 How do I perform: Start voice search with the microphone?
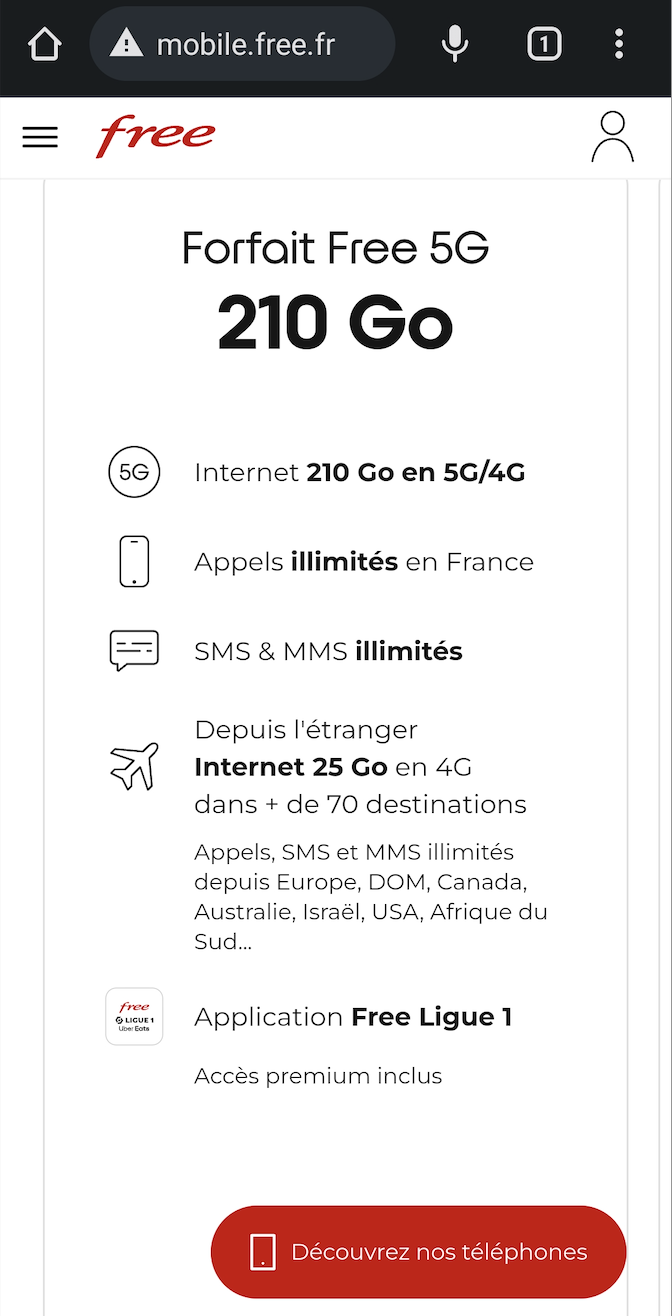click(455, 44)
